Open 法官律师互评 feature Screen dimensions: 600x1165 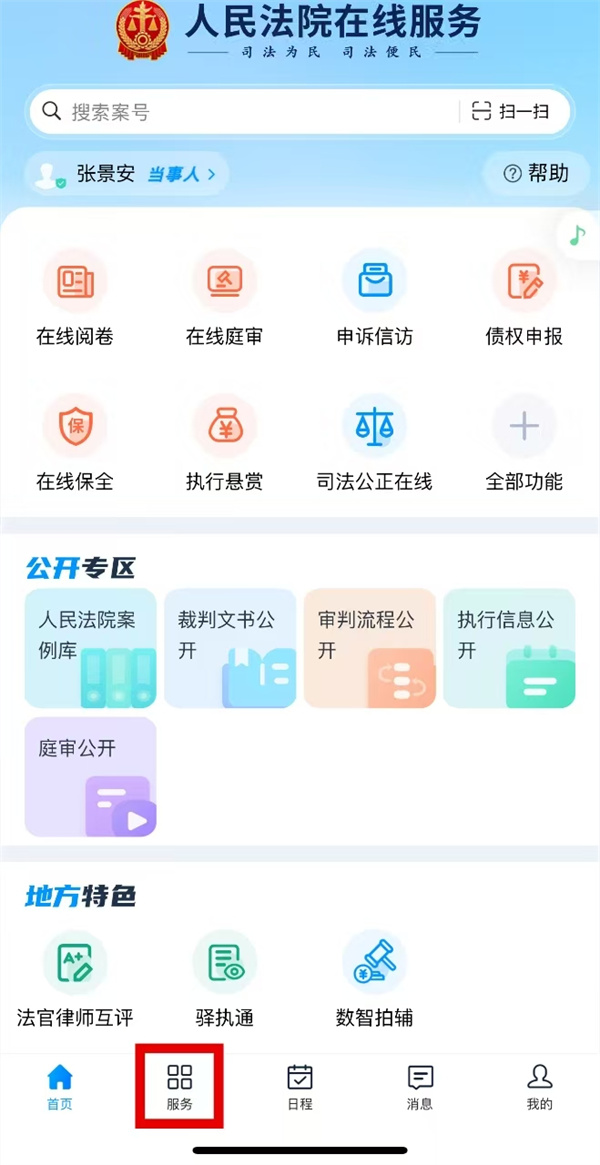75,979
